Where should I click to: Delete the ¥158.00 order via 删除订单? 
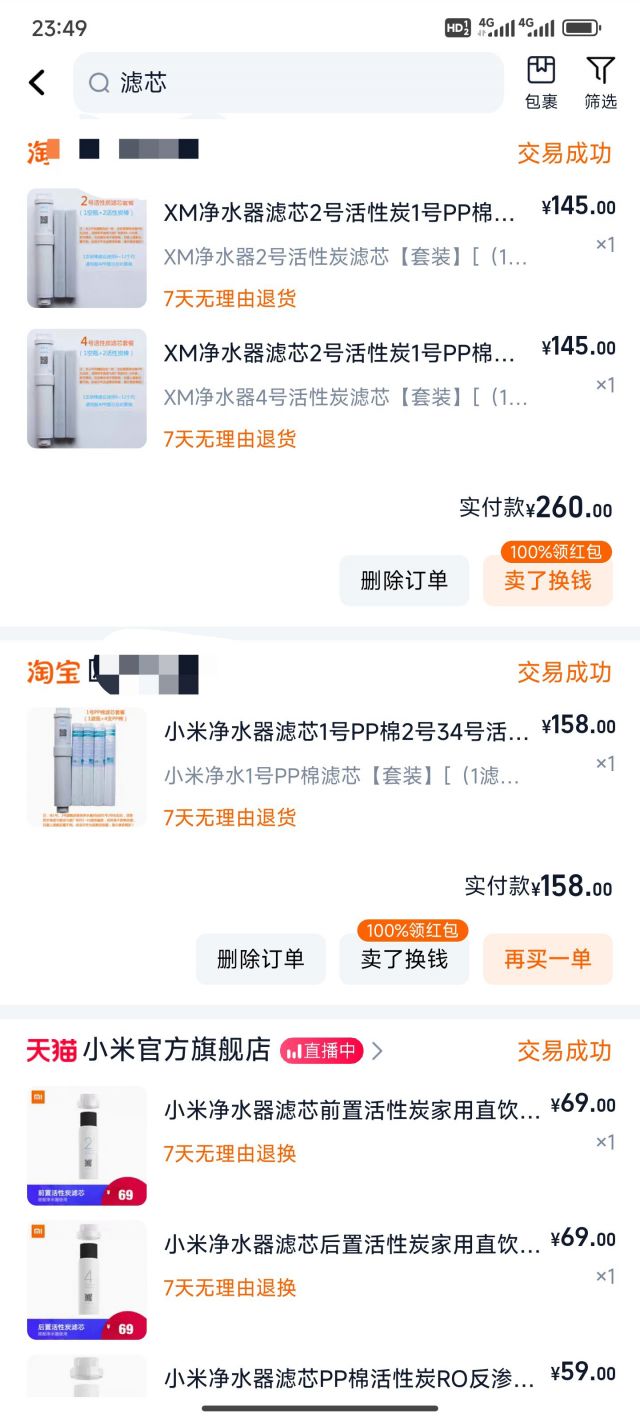(260, 959)
